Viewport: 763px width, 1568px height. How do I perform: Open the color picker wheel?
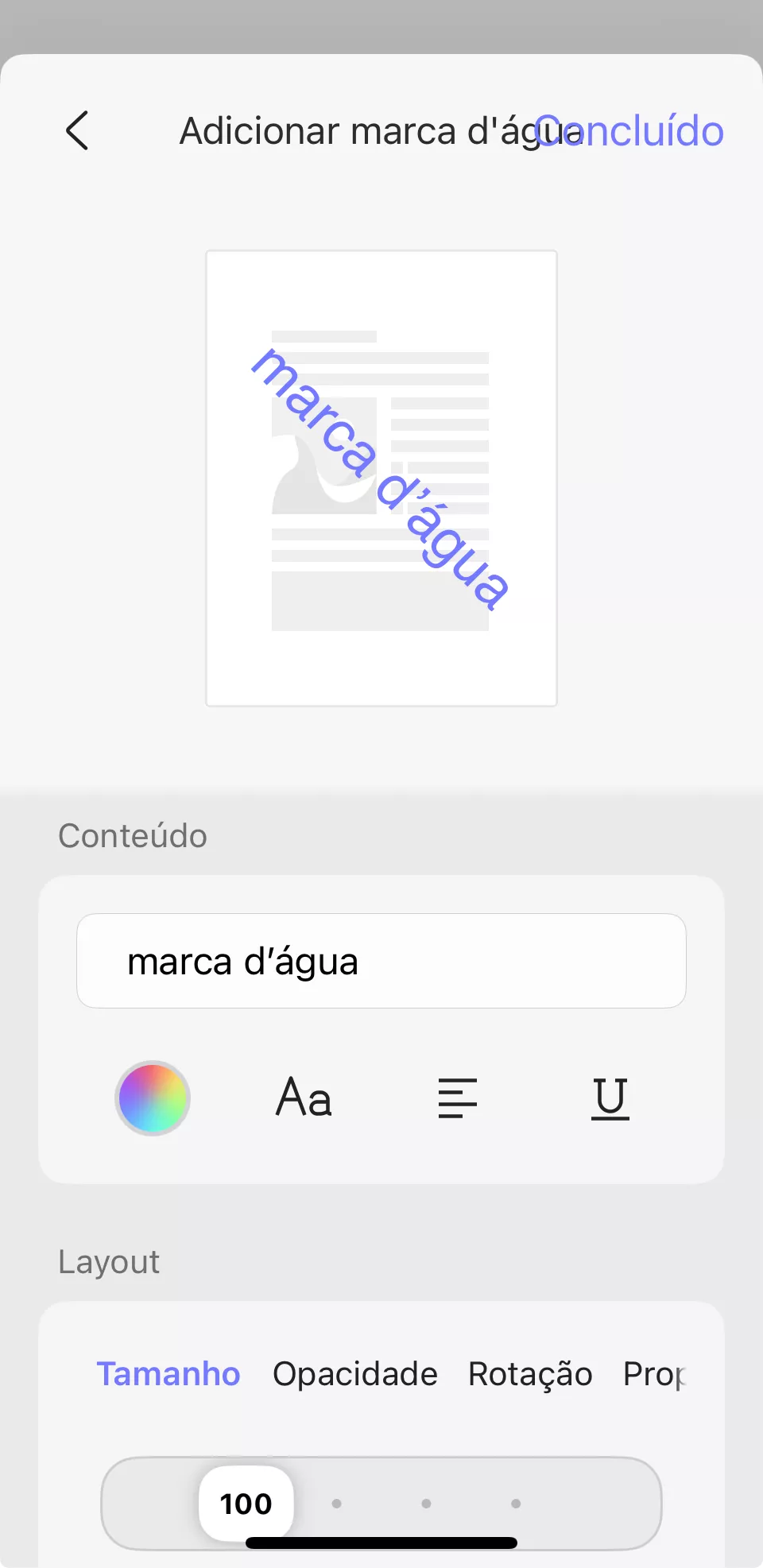(153, 1098)
